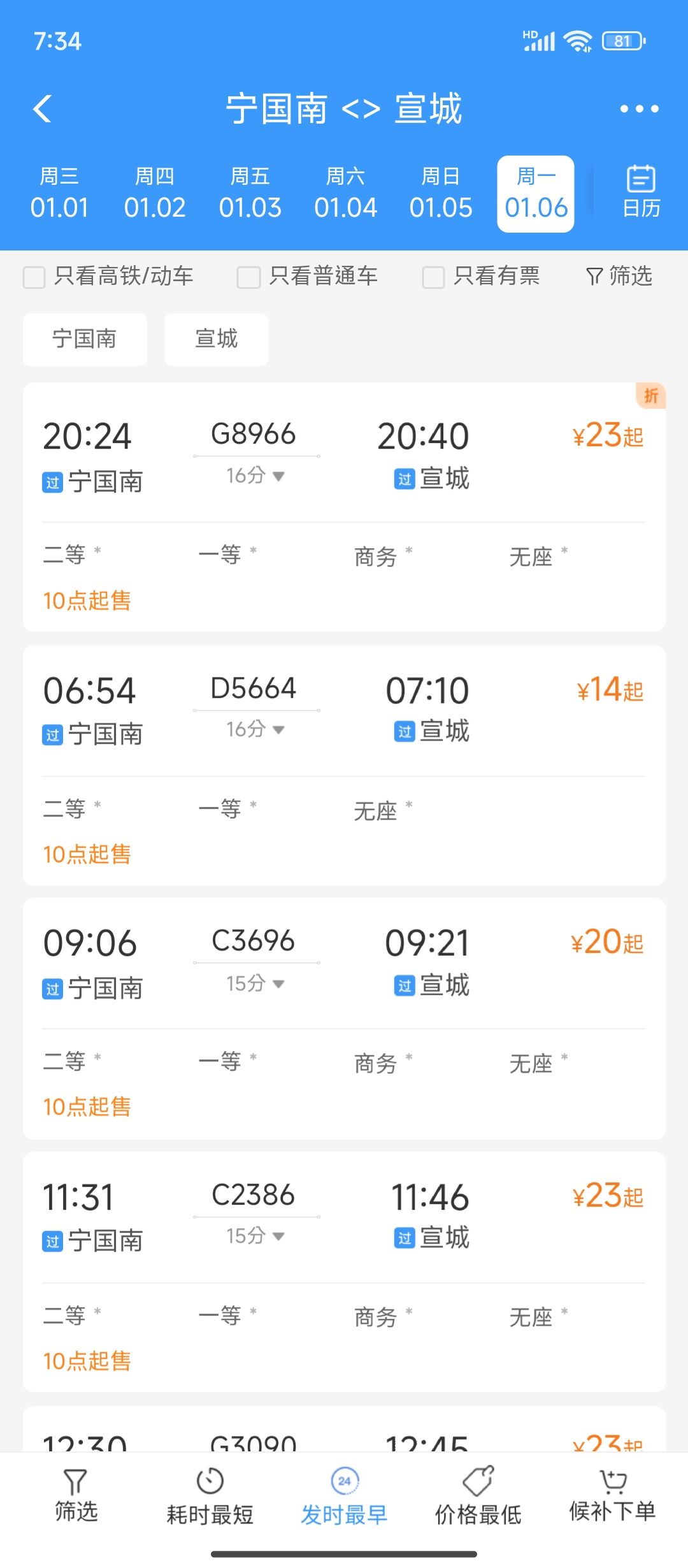Open train C2386 departing 11:31

(x=344, y=1272)
